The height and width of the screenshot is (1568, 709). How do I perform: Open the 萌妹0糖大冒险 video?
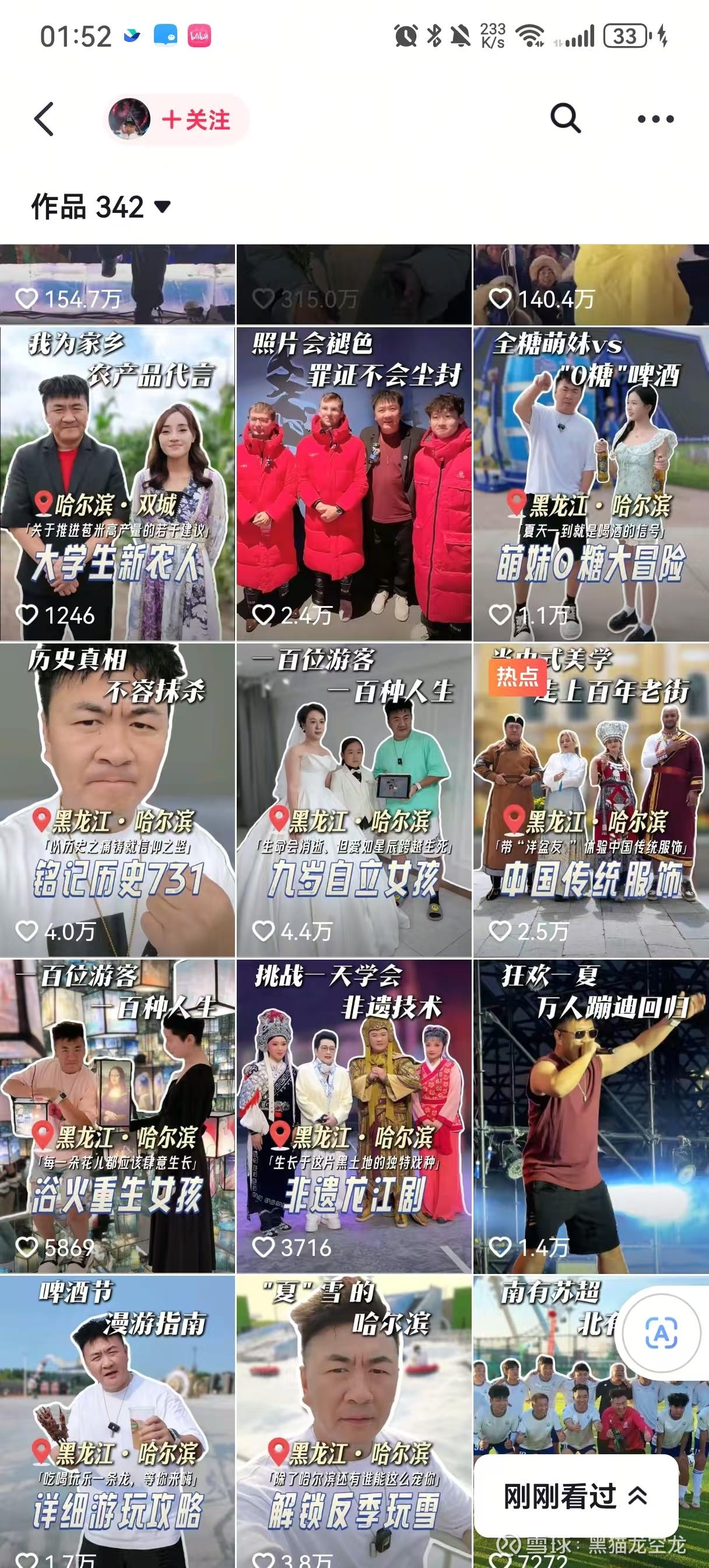591,484
